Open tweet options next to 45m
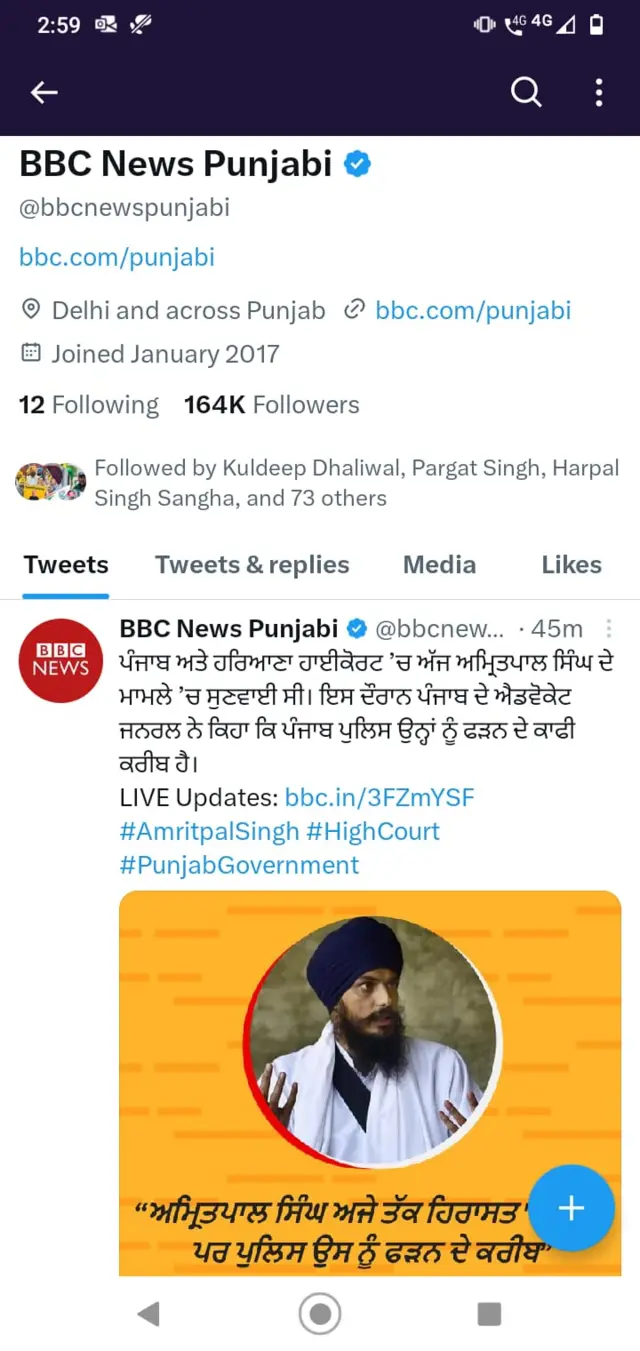 (x=609, y=629)
